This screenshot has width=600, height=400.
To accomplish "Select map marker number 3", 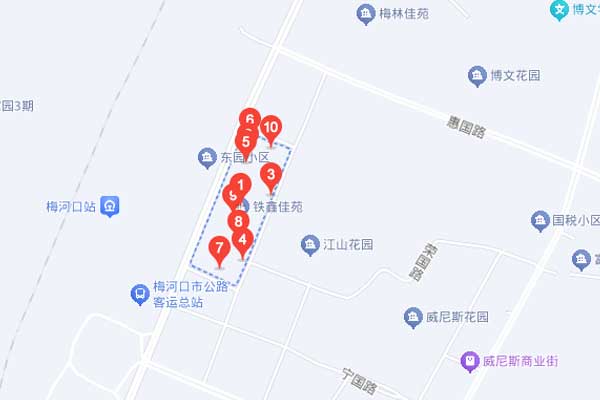I will coord(270,176).
